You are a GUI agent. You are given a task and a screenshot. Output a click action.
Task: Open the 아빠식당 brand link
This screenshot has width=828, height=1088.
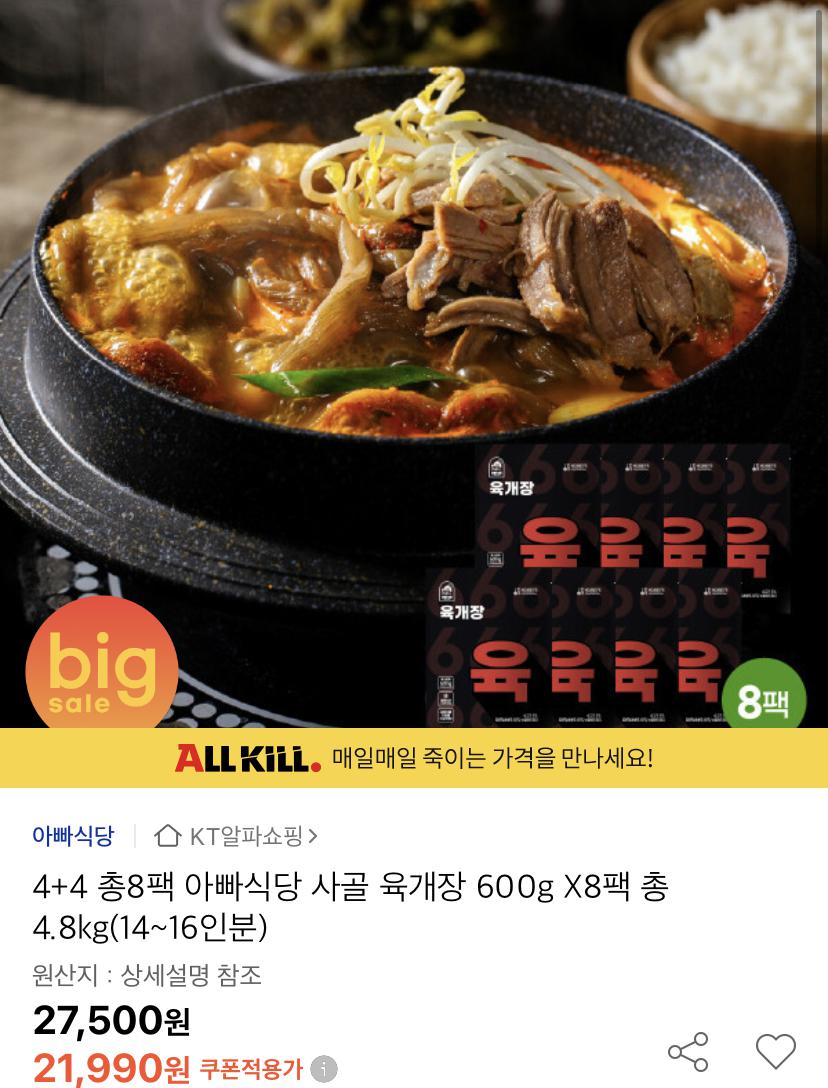click(73, 835)
